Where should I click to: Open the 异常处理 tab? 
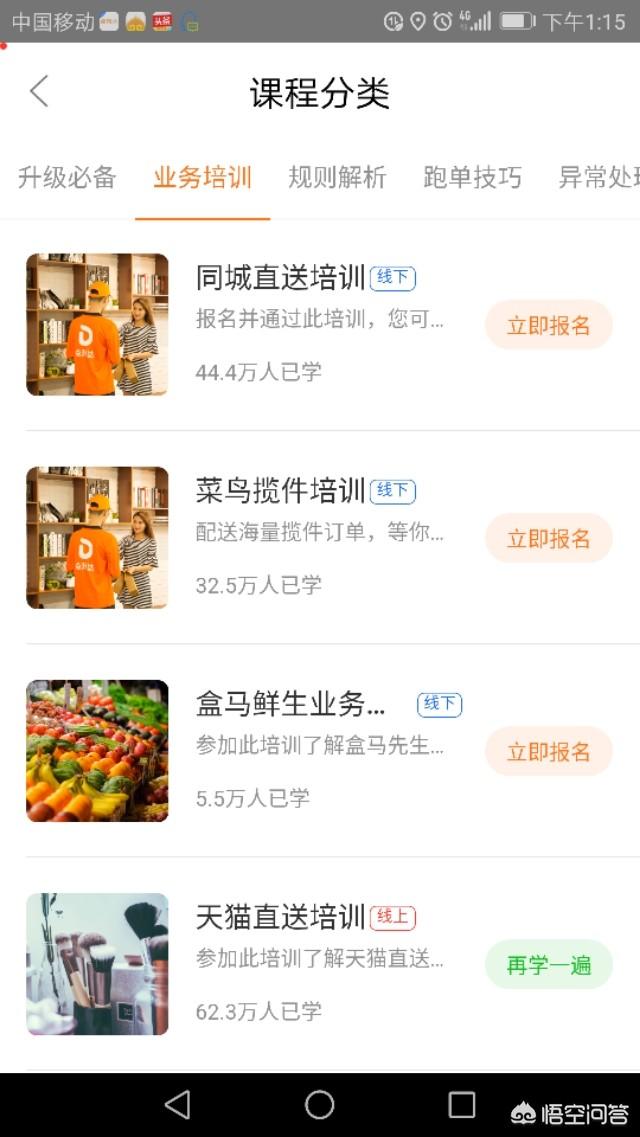598,178
